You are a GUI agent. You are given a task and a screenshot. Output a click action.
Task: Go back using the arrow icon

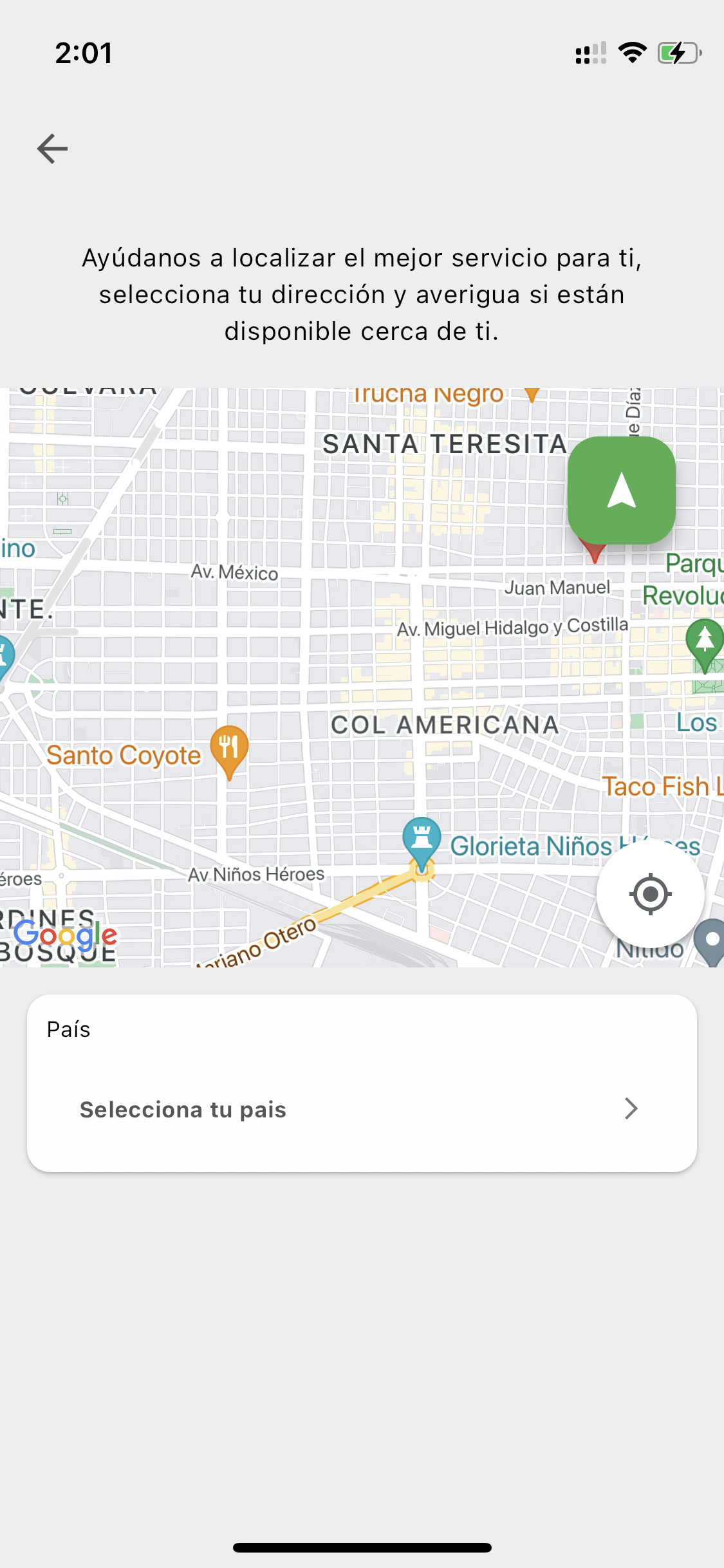[x=52, y=149]
